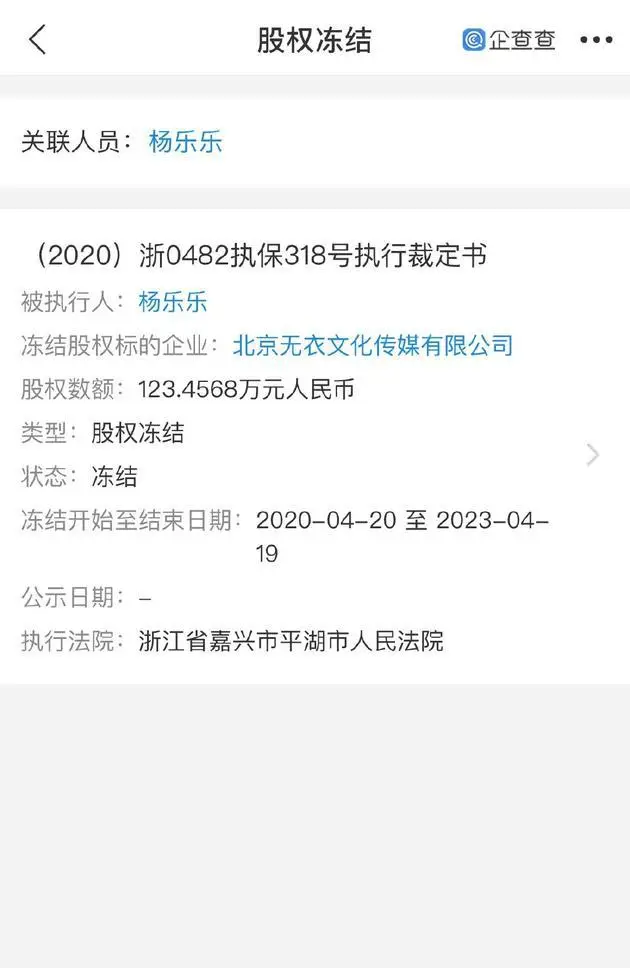Open freeze record details via chevron
The width and height of the screenshot is (630, 968).
click(592, 455)
